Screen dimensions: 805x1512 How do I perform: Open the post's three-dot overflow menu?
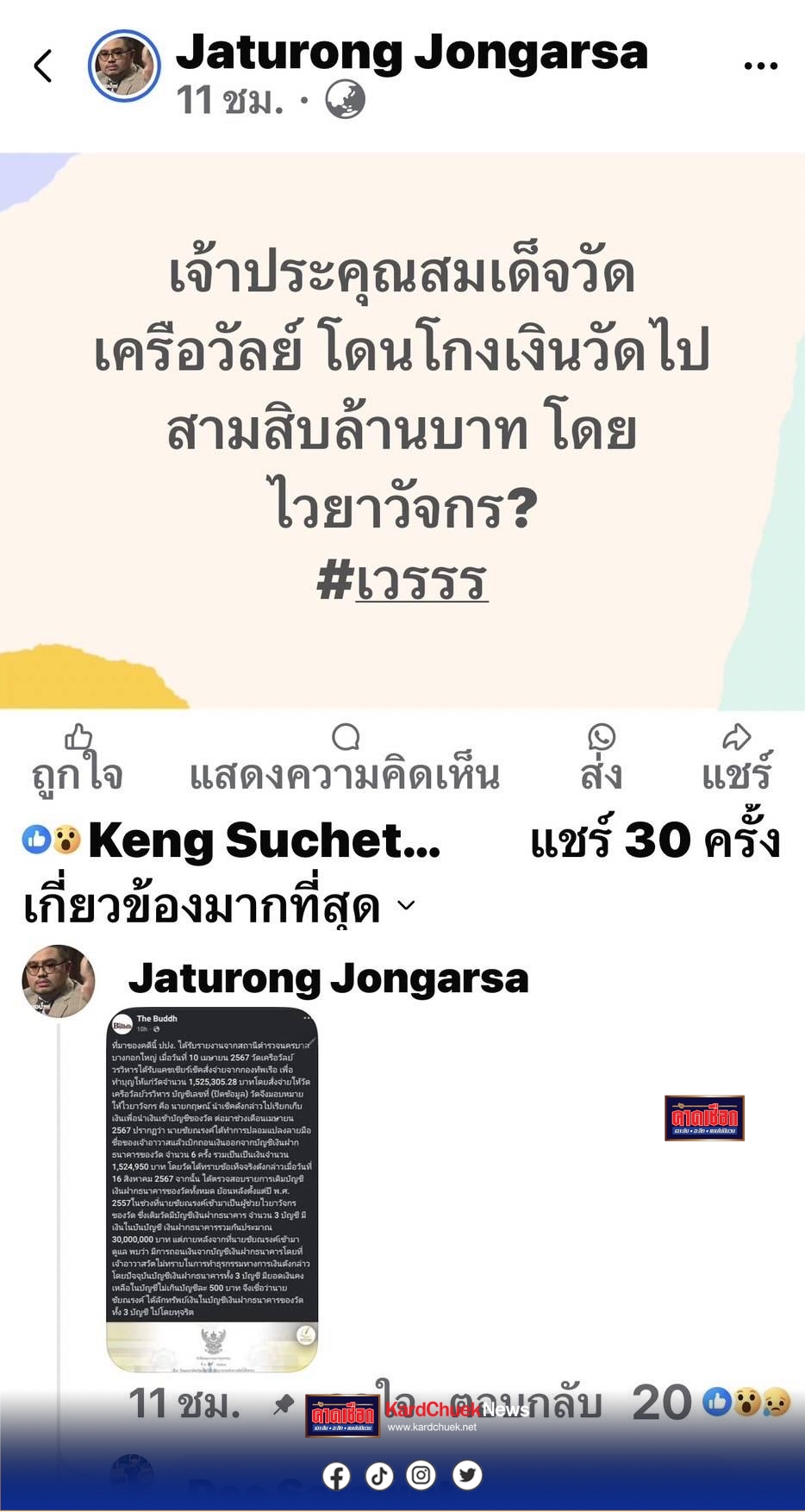pos(760,65)
